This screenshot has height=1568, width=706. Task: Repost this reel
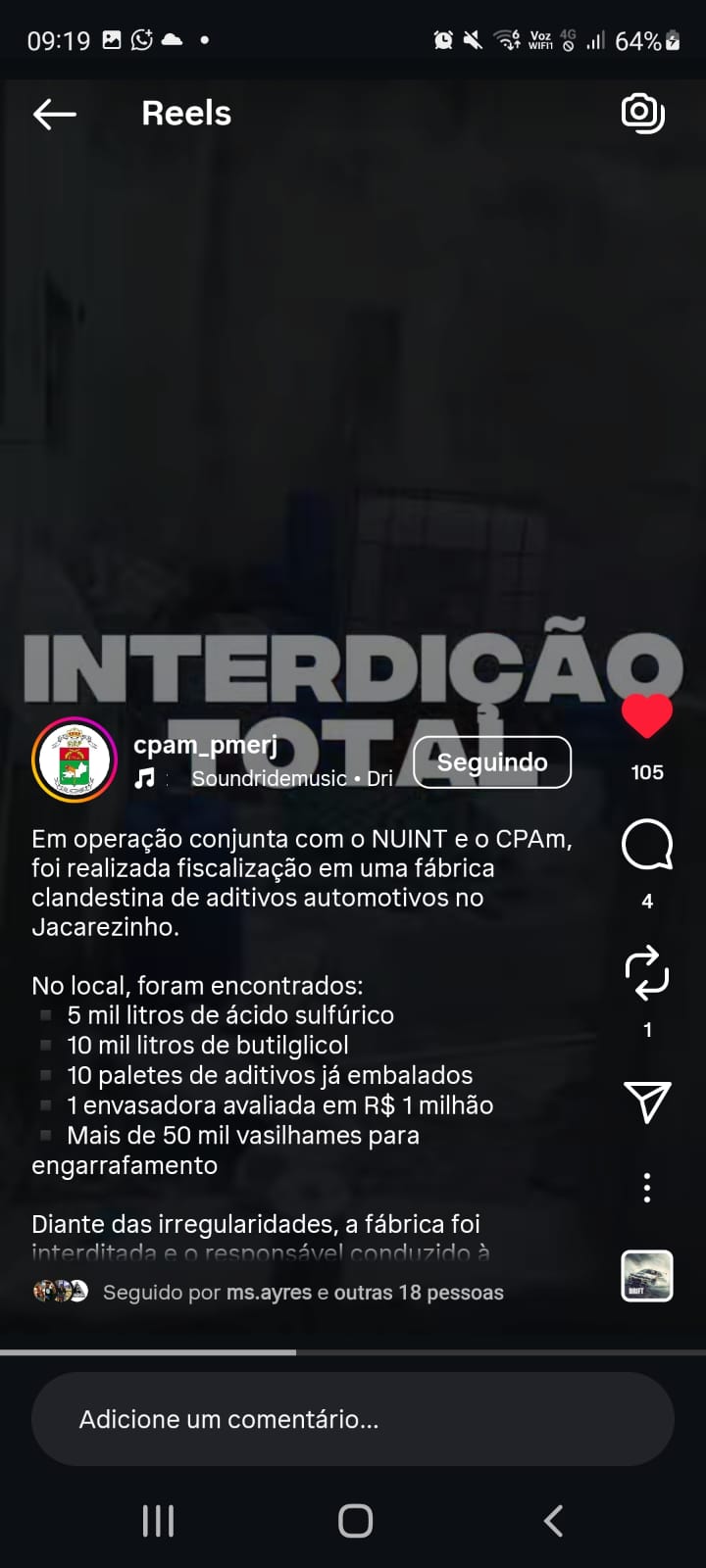pos(647,973)
